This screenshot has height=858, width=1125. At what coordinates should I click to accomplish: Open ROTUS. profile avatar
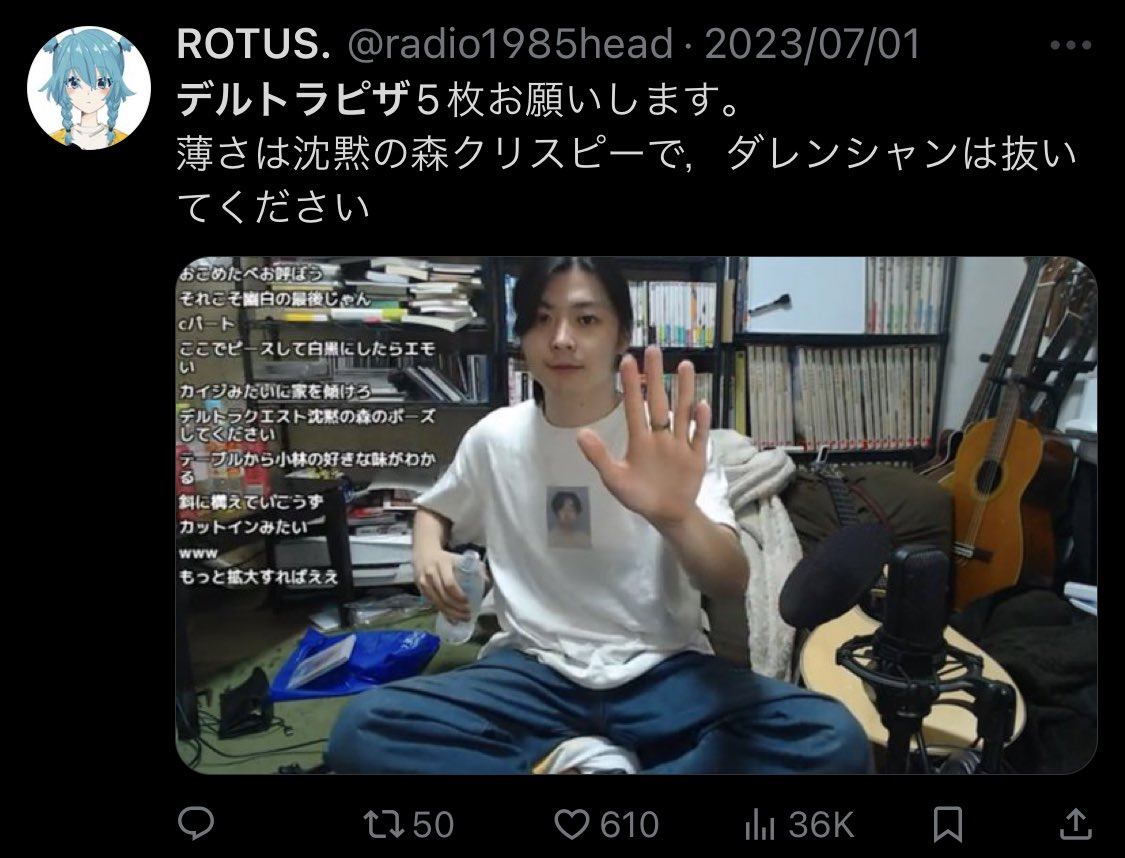tap(88, 89)
